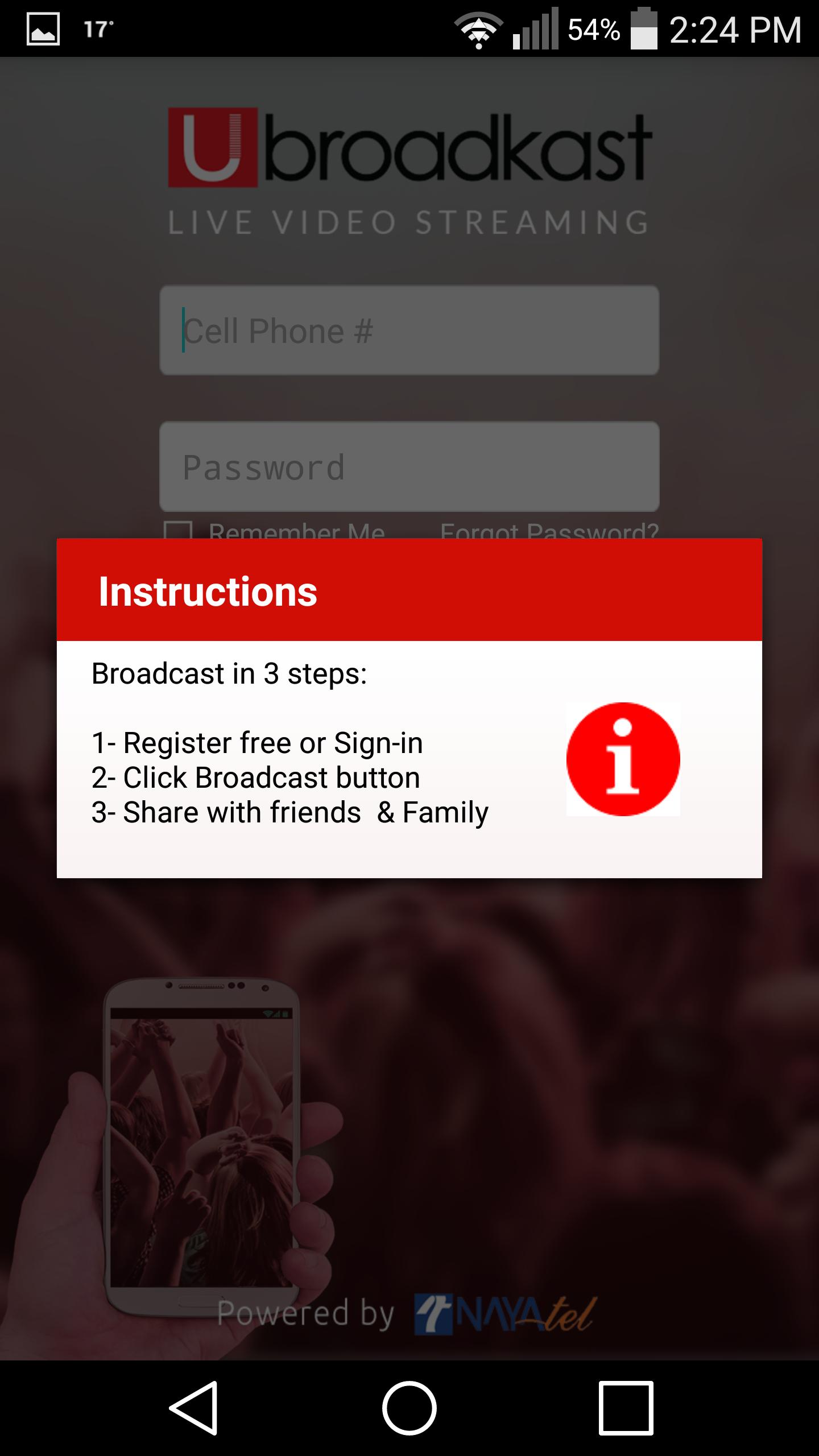The image size is (819, 1456).
Task: Go to the home screen
Action: (409, 1408)
